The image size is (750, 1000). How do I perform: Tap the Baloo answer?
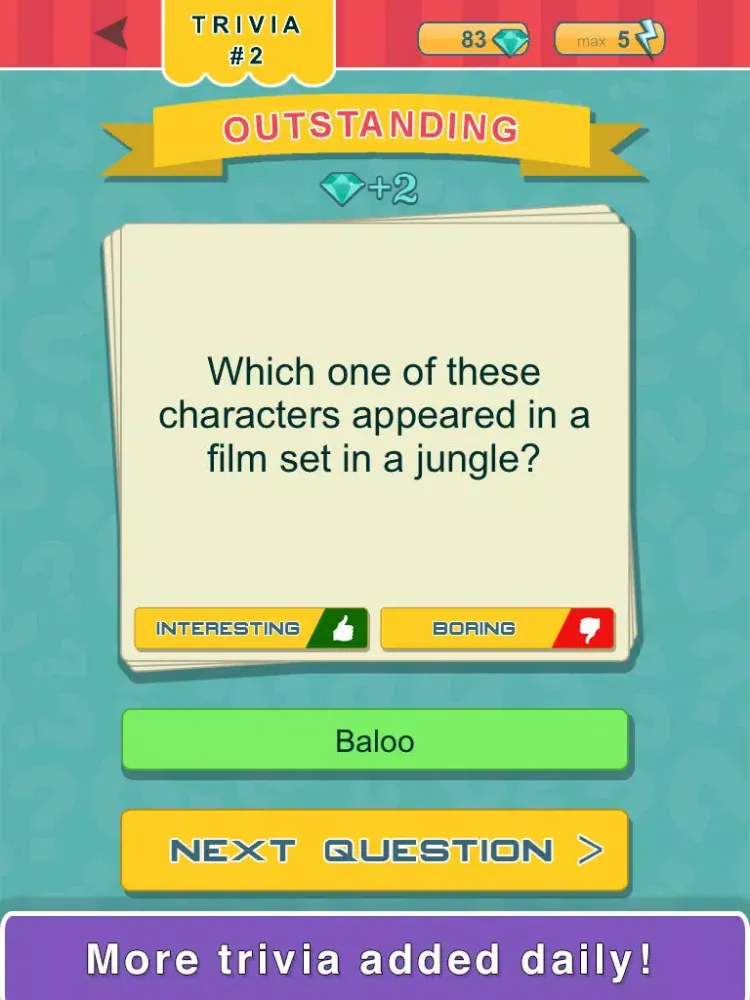[375, 741]
